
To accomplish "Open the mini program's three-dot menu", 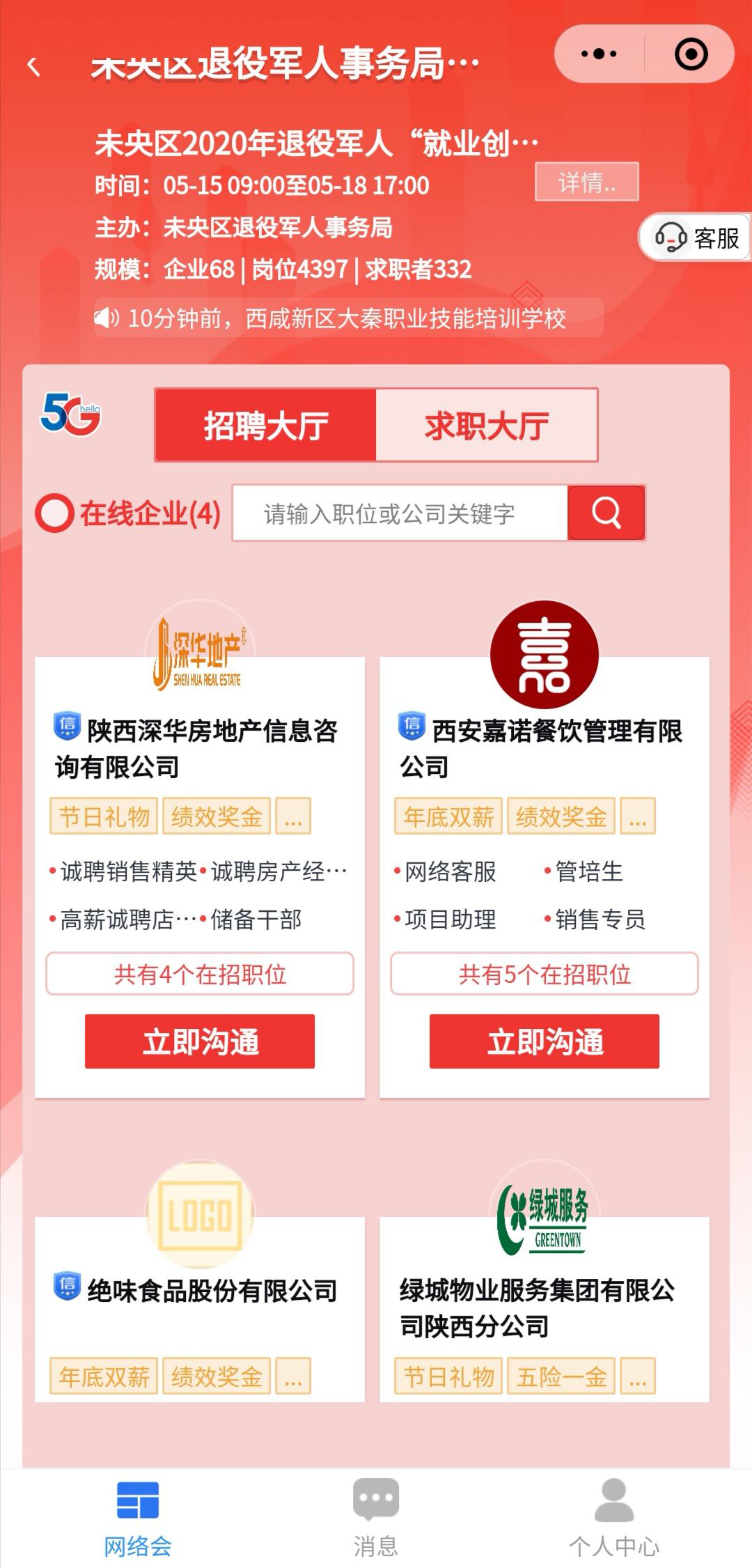I will tap(600, 54).
